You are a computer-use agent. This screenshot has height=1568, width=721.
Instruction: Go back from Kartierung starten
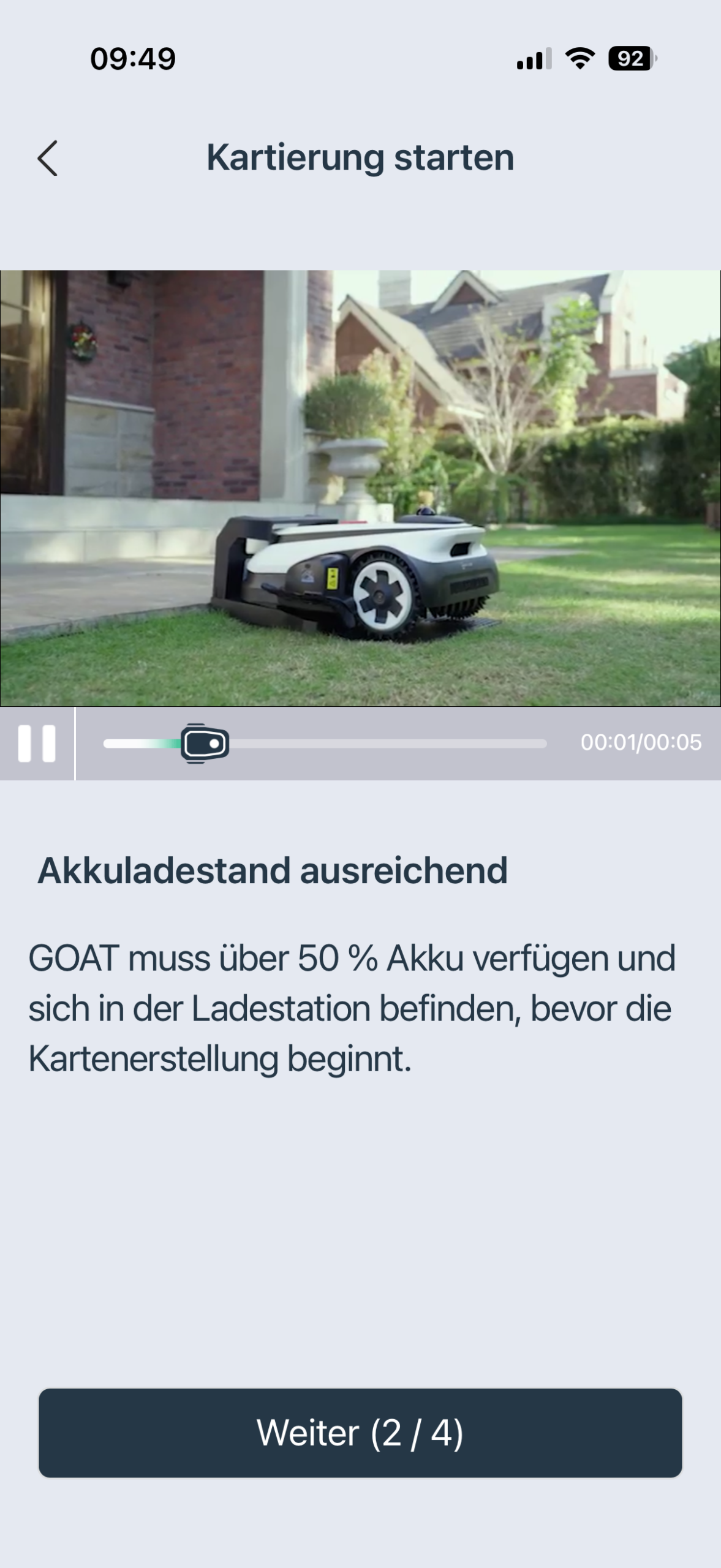[47, 158]
